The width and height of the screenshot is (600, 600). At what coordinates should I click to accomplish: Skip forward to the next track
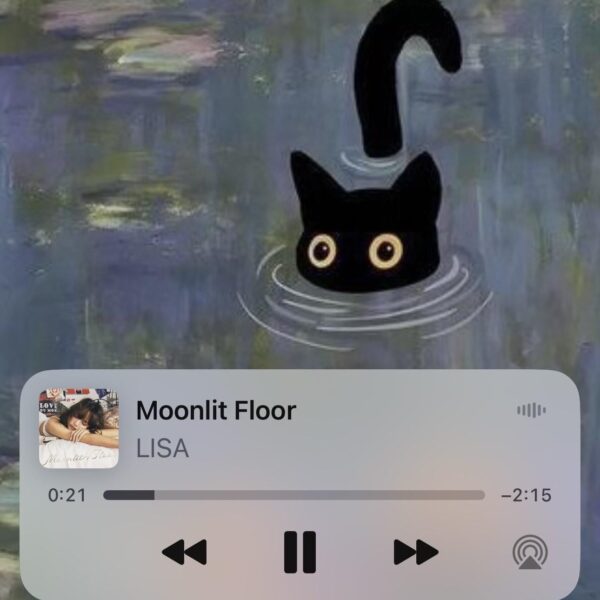(415, 551)
